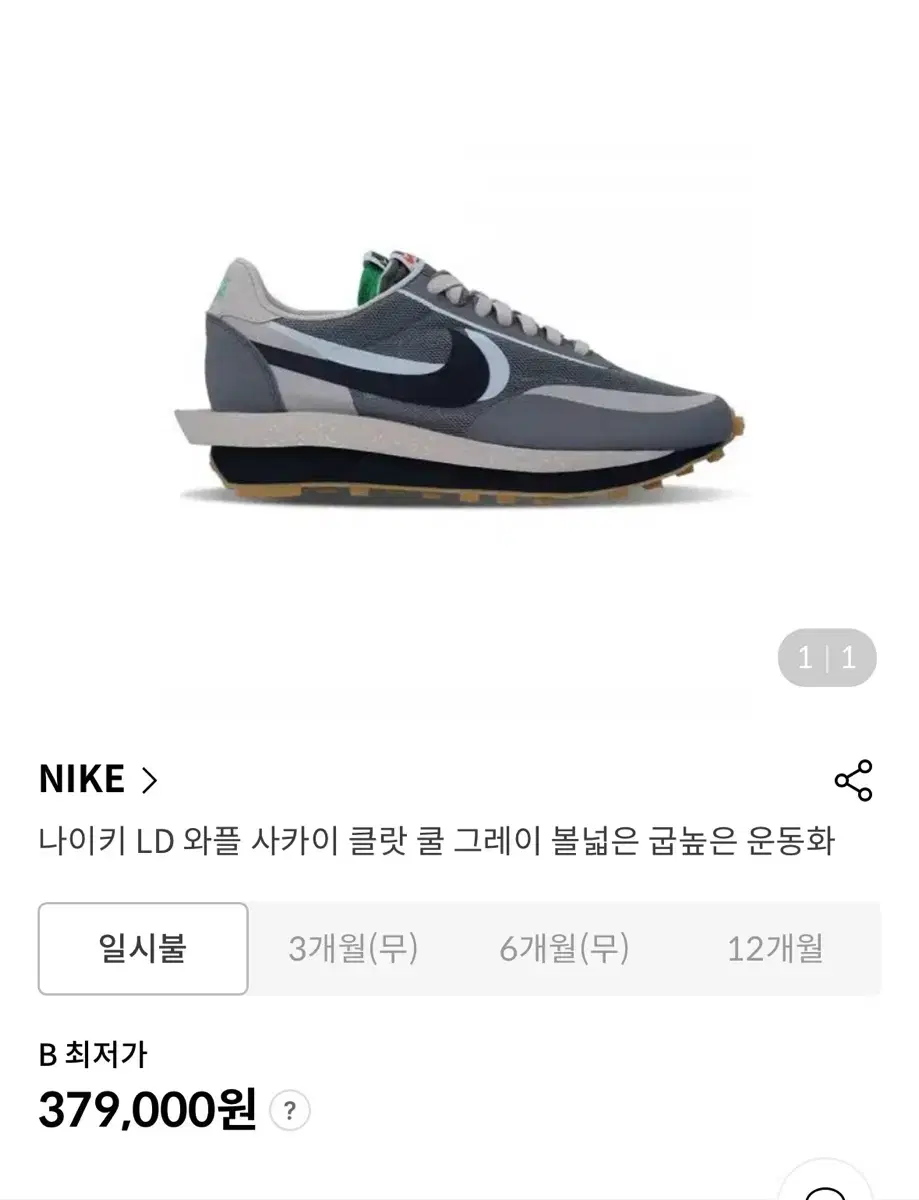Open brand details via NIKE chevron

tap(148, 780)
